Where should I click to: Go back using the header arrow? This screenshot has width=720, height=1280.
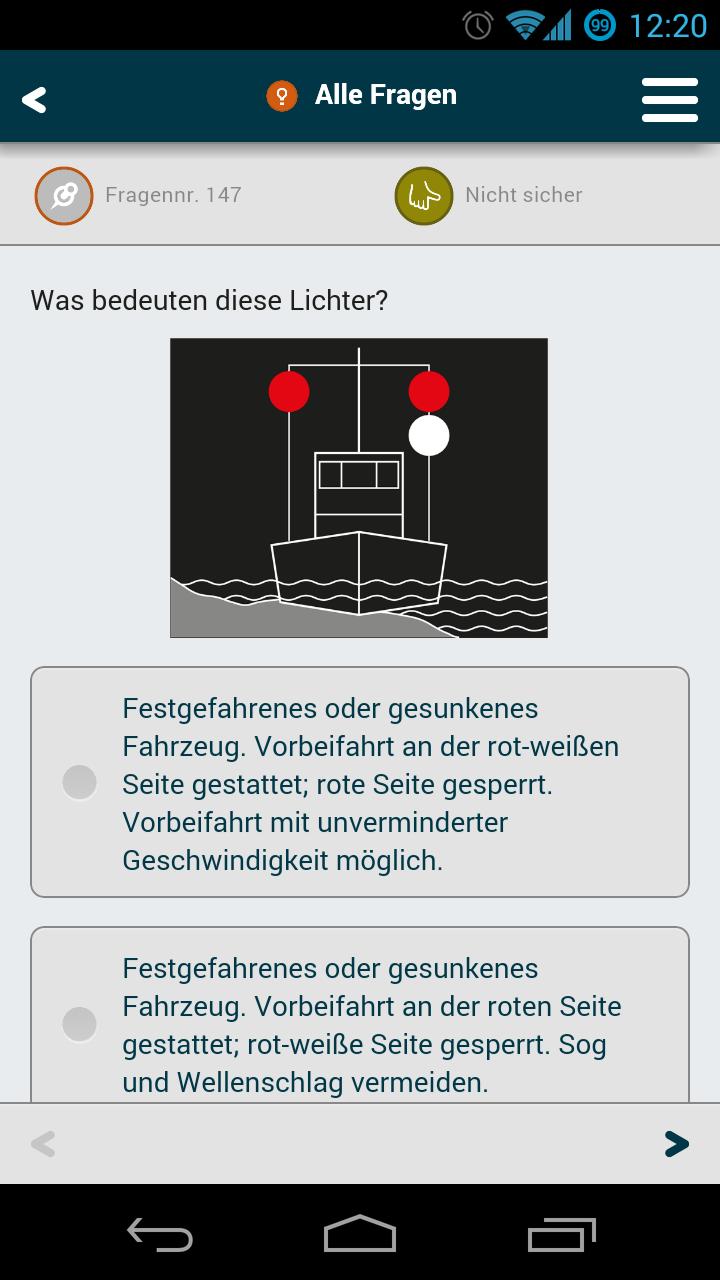tap(35, 99)
